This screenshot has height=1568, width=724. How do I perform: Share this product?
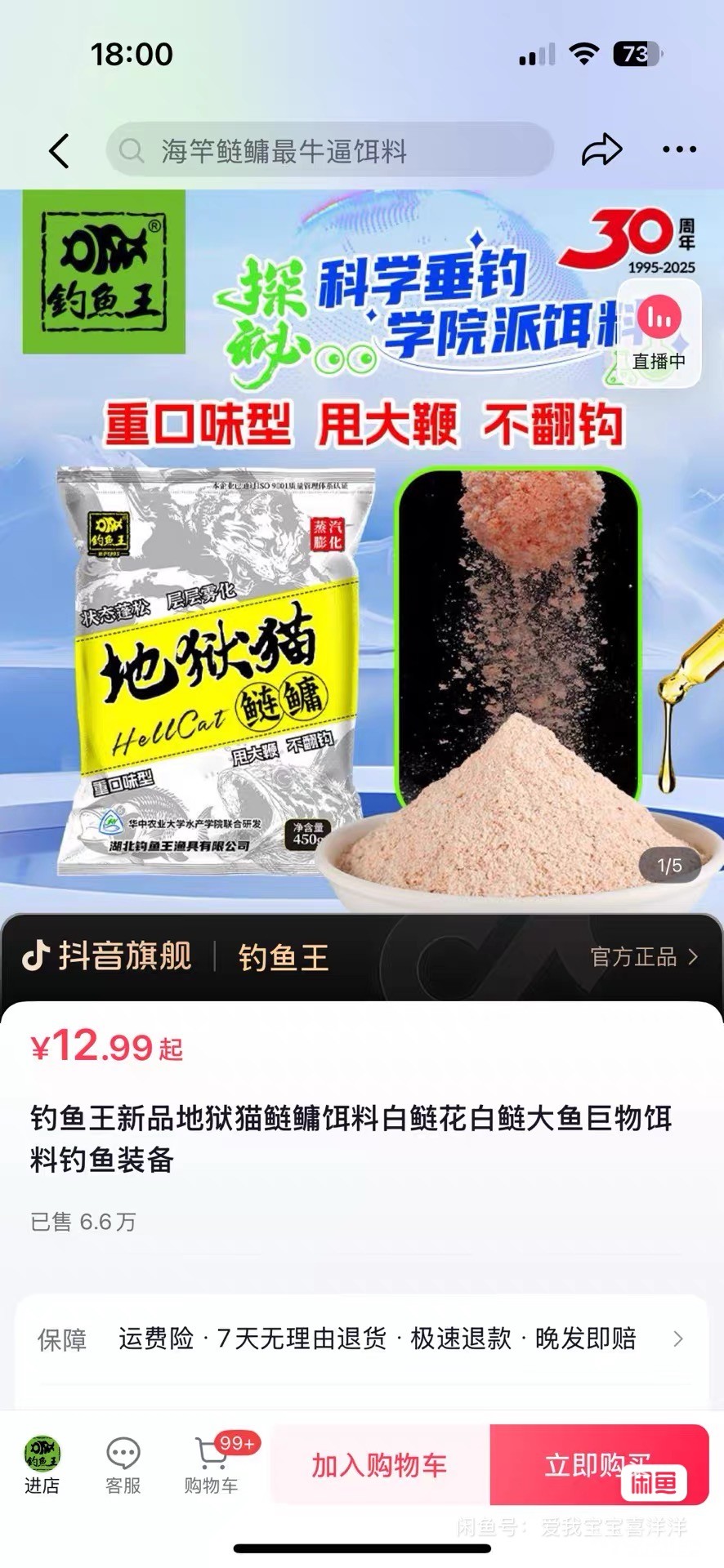[602, 150]
